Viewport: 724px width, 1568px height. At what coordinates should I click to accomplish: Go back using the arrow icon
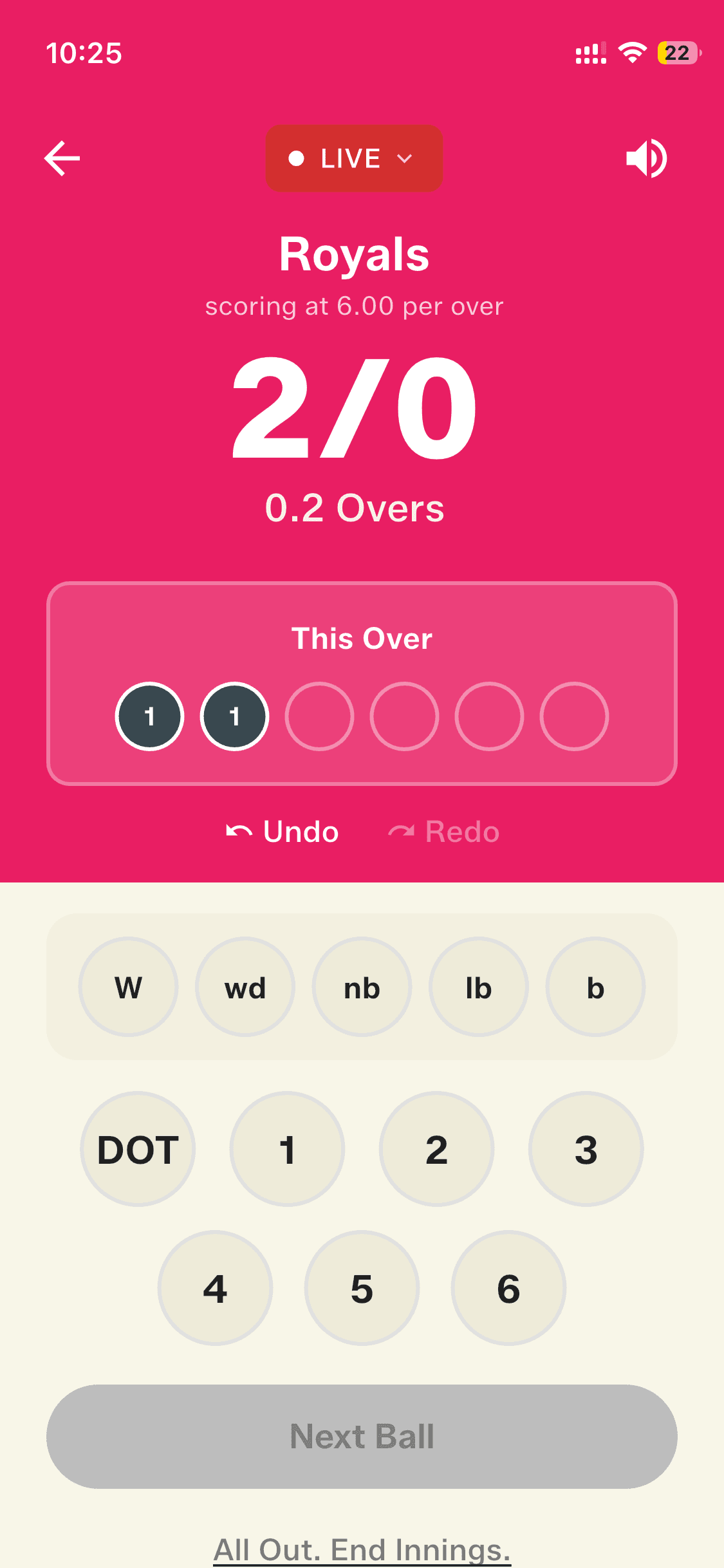[x=62, y=158]
